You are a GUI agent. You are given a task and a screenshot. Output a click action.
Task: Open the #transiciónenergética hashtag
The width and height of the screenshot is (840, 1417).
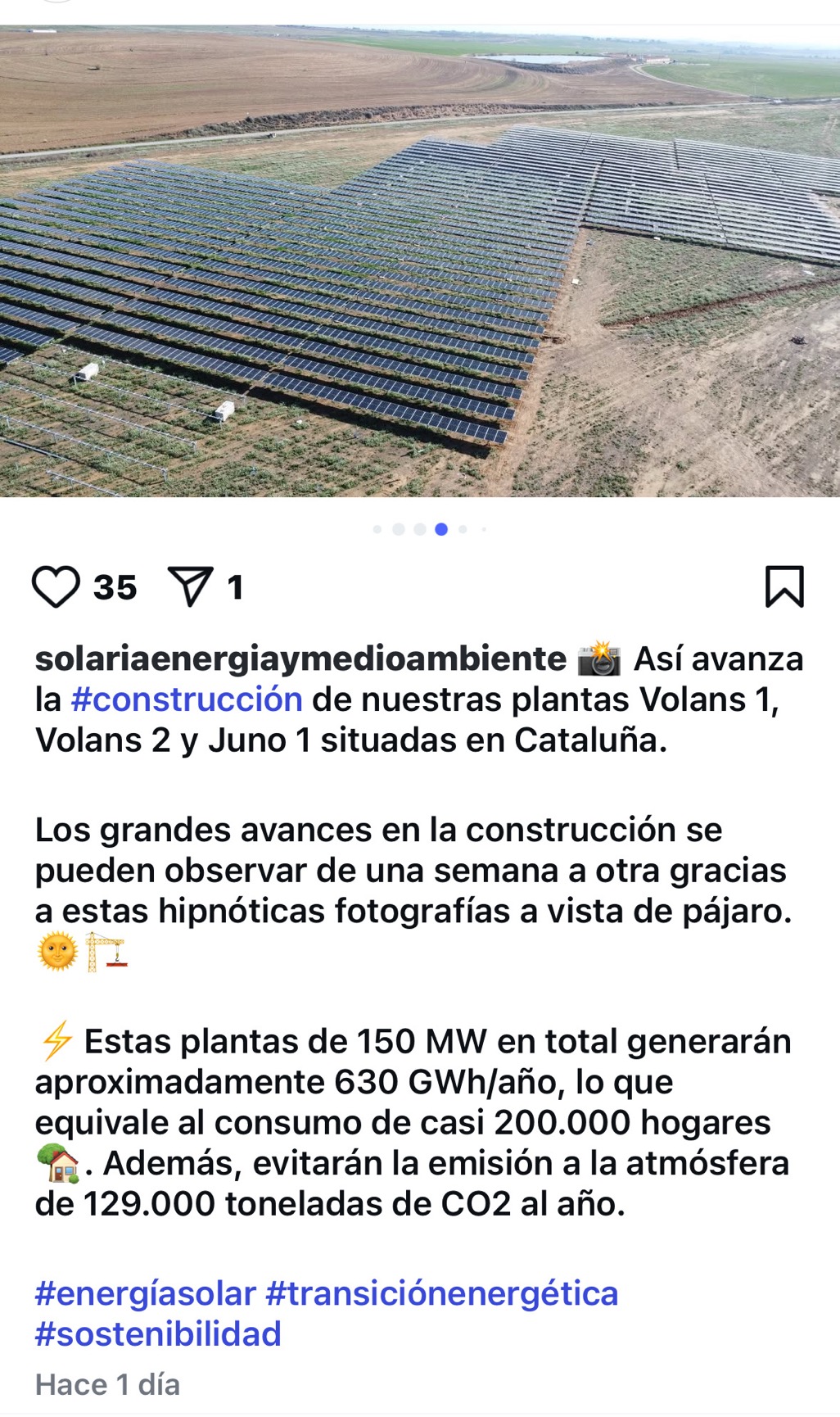click(x=442, y=1293)
